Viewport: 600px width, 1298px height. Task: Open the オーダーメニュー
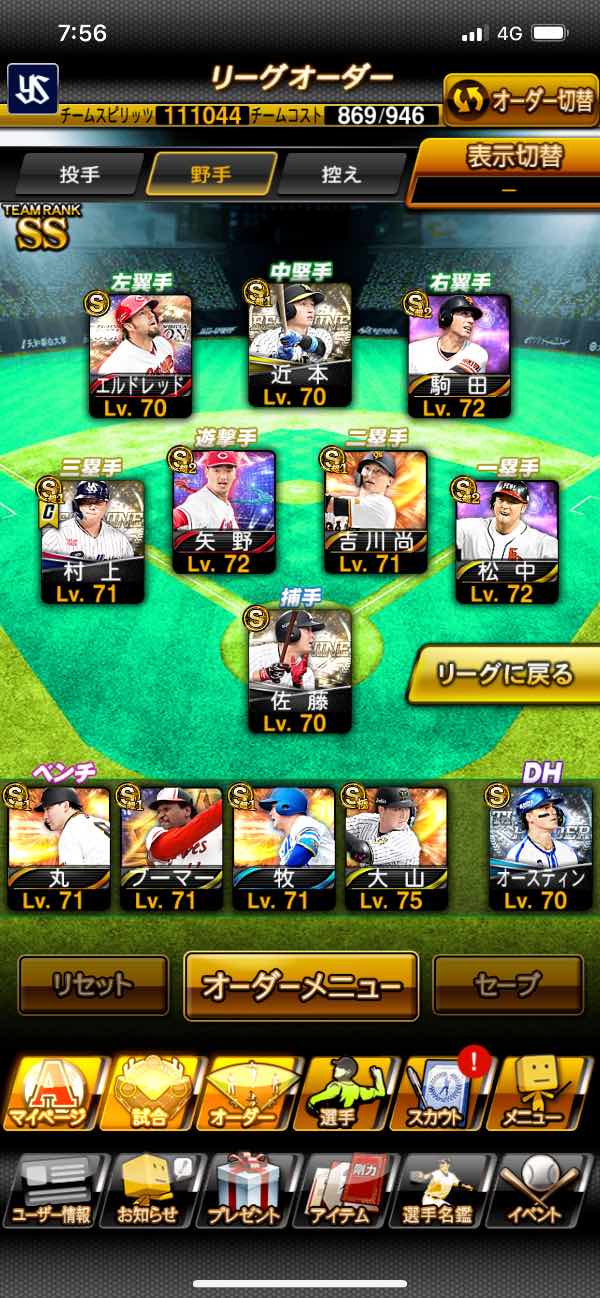(x=301, y=985)
